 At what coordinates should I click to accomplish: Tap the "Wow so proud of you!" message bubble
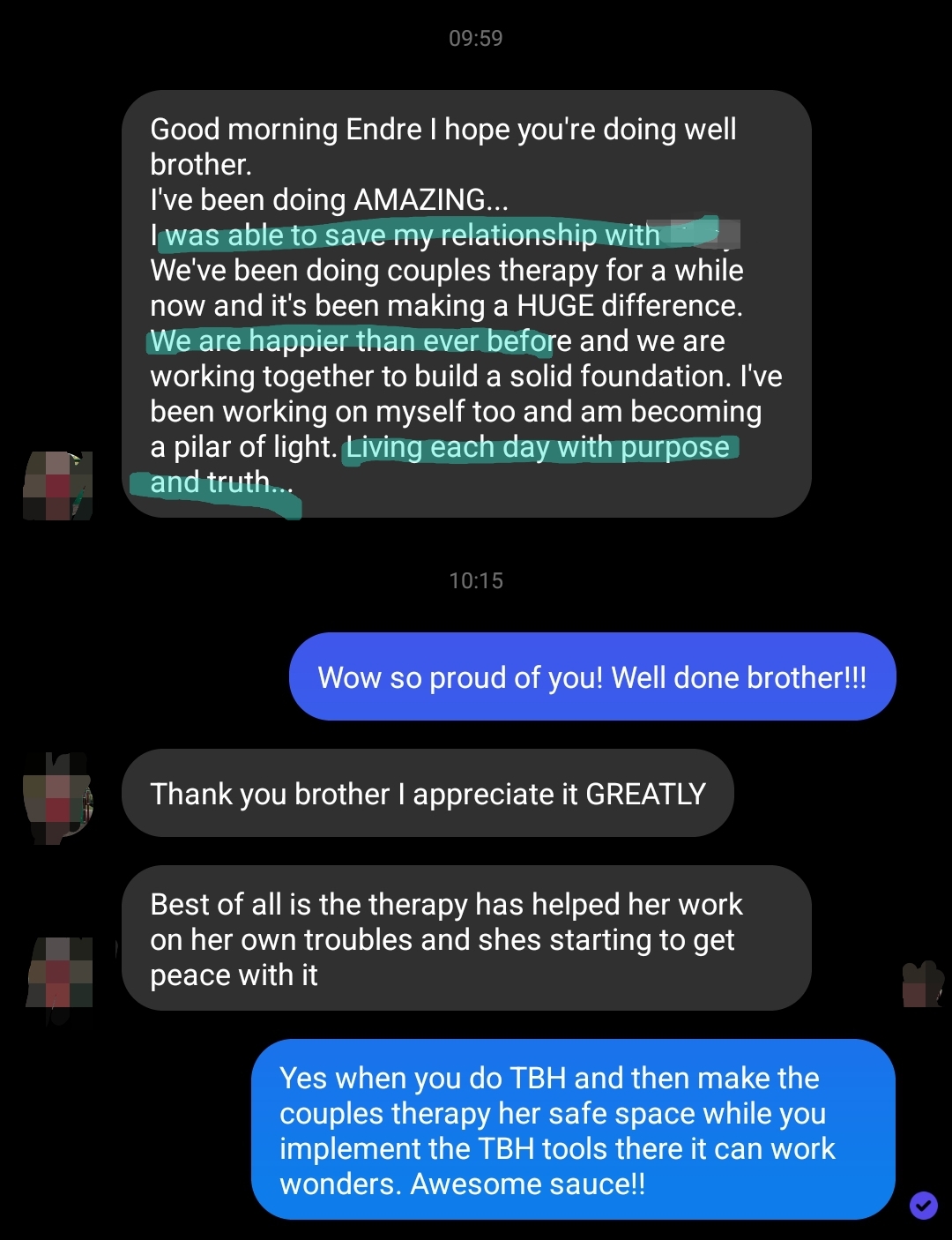click(591, 677)
